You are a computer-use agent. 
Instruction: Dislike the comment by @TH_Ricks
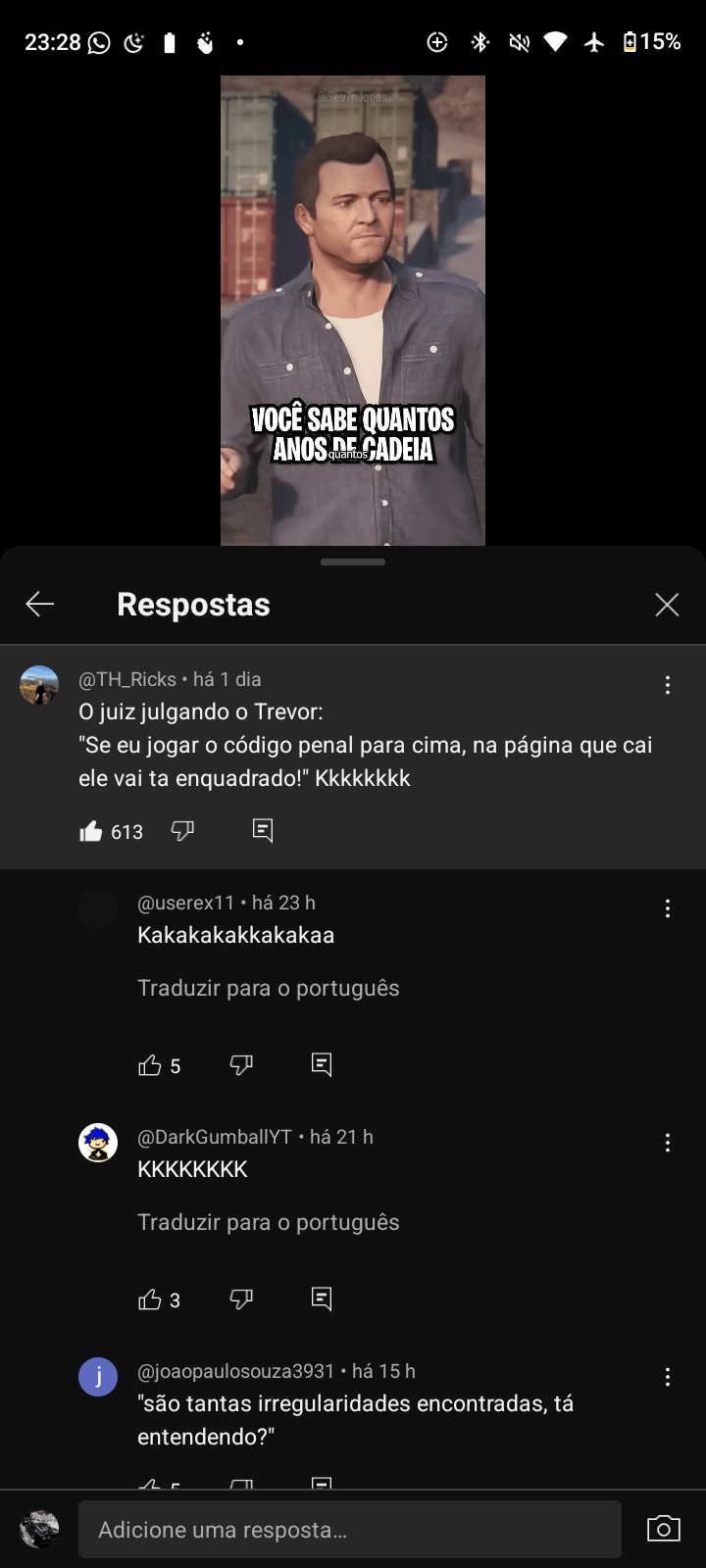click(x=182, y=831)
